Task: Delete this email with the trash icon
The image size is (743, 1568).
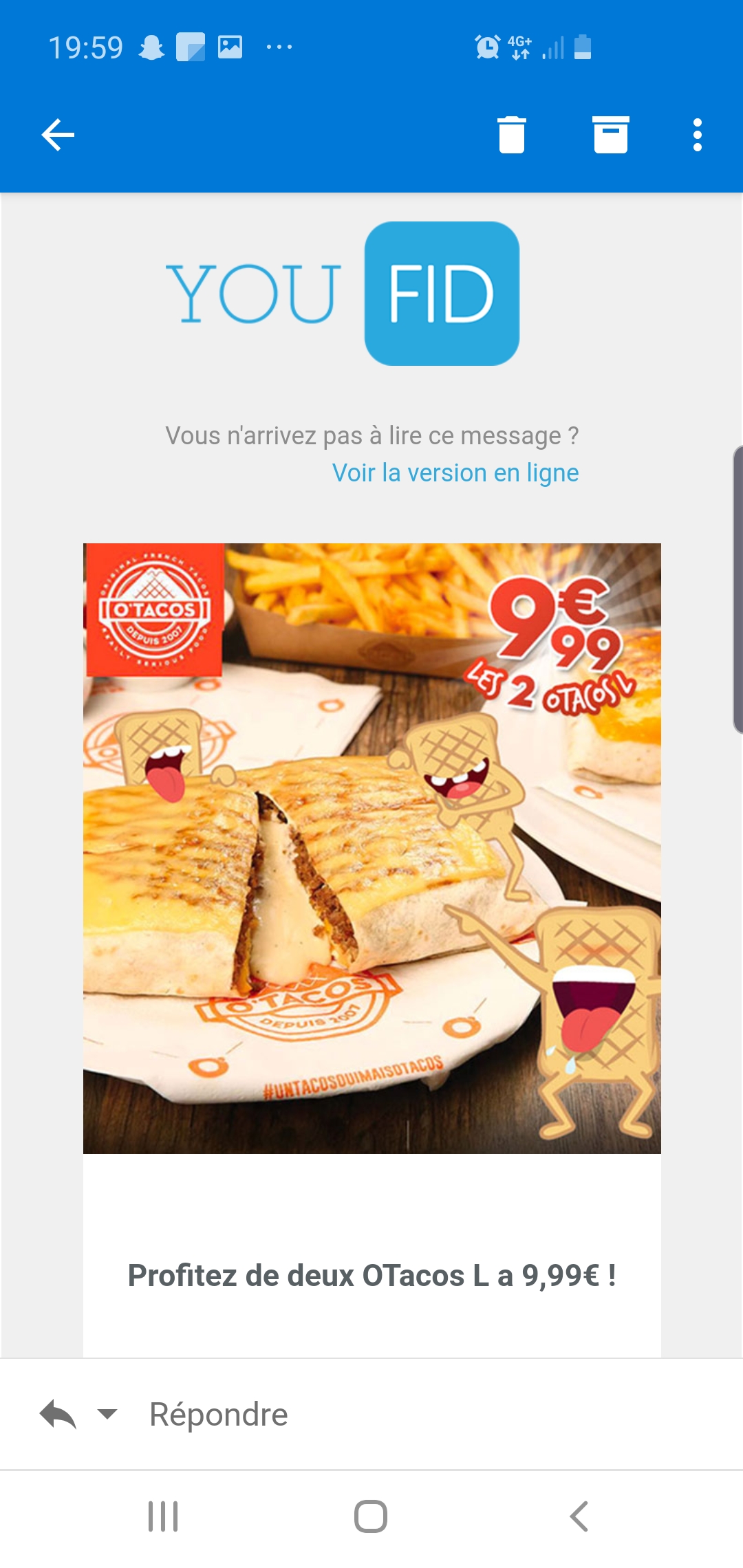Action: pos(511,135)
